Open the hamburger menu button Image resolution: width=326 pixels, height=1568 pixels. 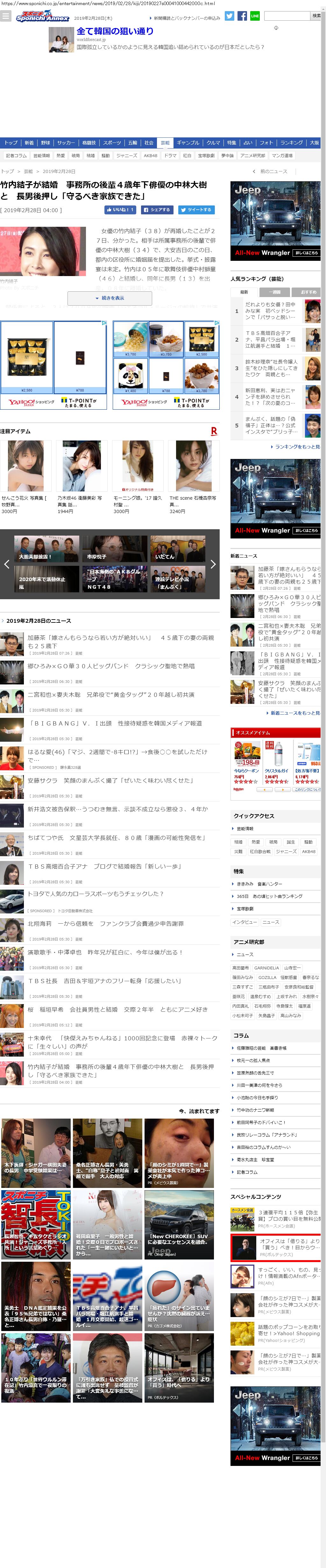point(6,17)
